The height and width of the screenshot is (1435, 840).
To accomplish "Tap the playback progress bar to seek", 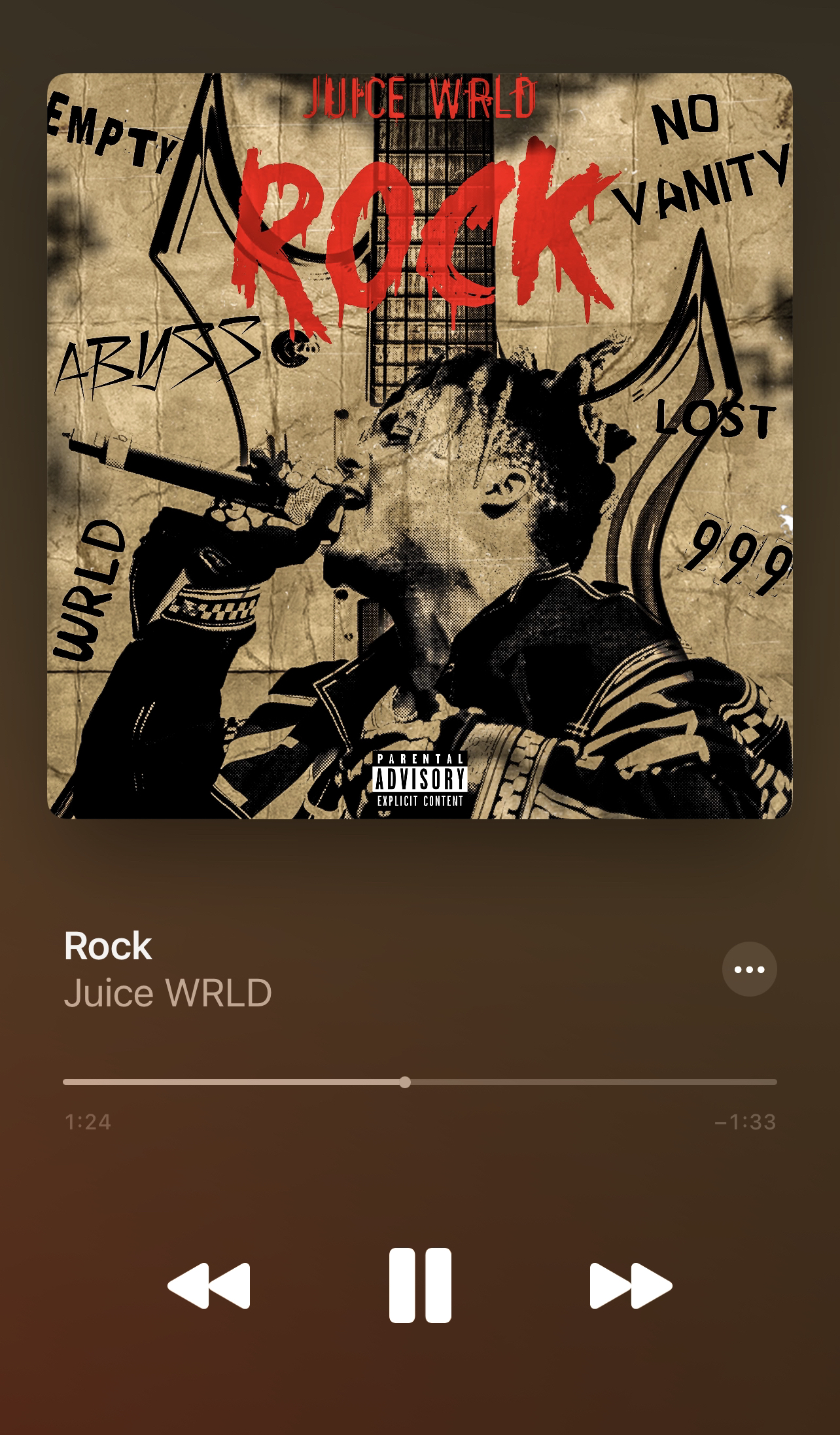I will (420, 1082).
